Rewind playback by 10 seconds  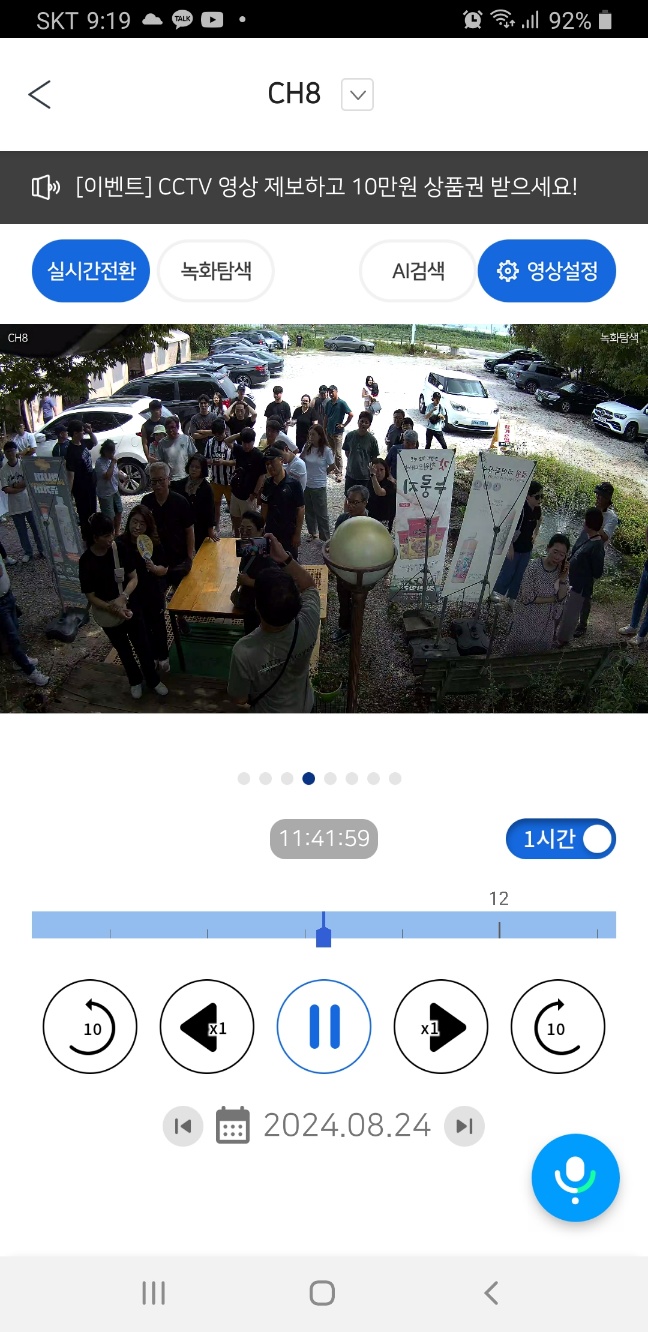90,1026
